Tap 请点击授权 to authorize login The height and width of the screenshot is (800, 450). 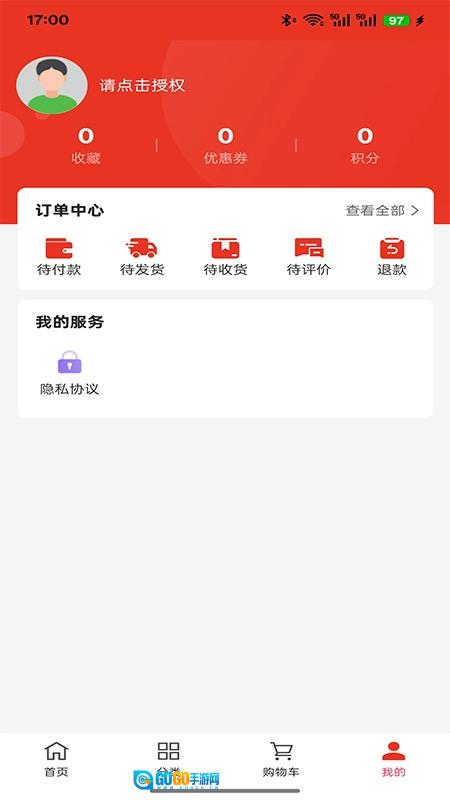point(142,85)
